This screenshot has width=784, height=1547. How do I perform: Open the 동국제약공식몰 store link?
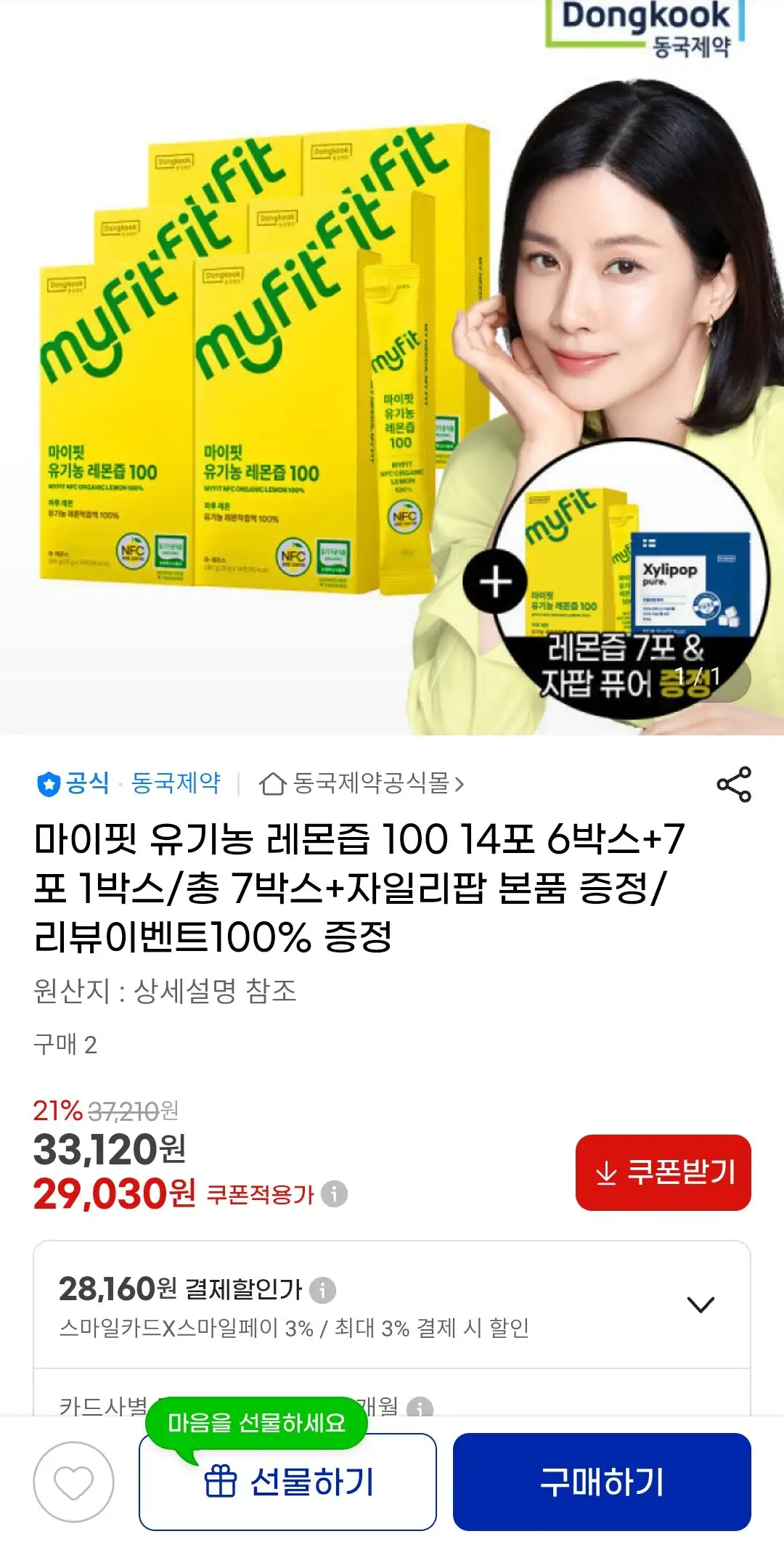(362, 784)
